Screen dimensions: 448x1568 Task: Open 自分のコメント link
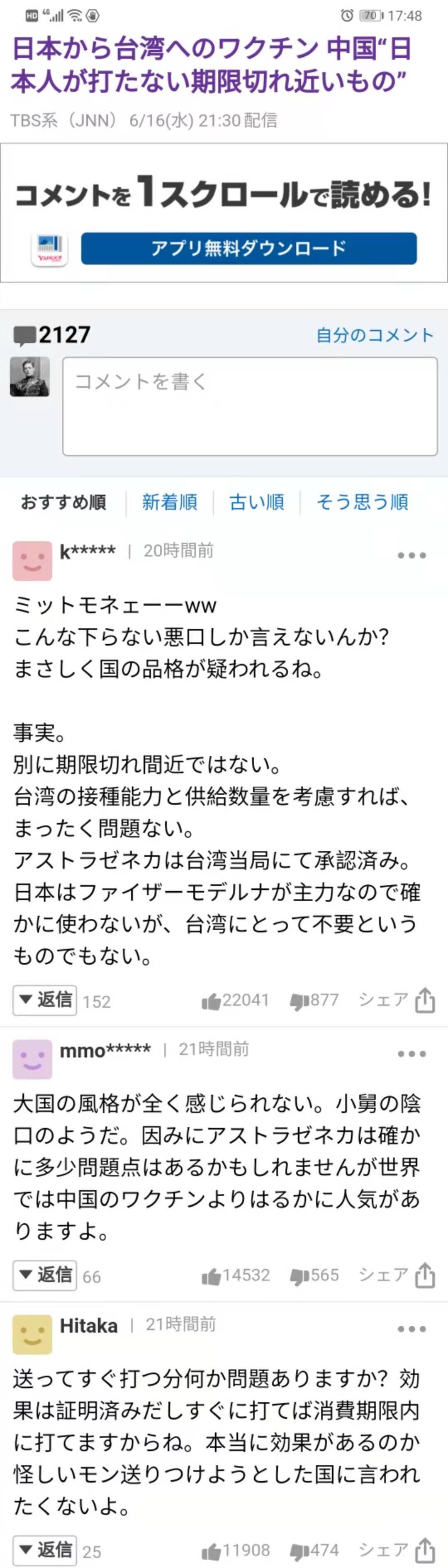(x=374, y=335)
